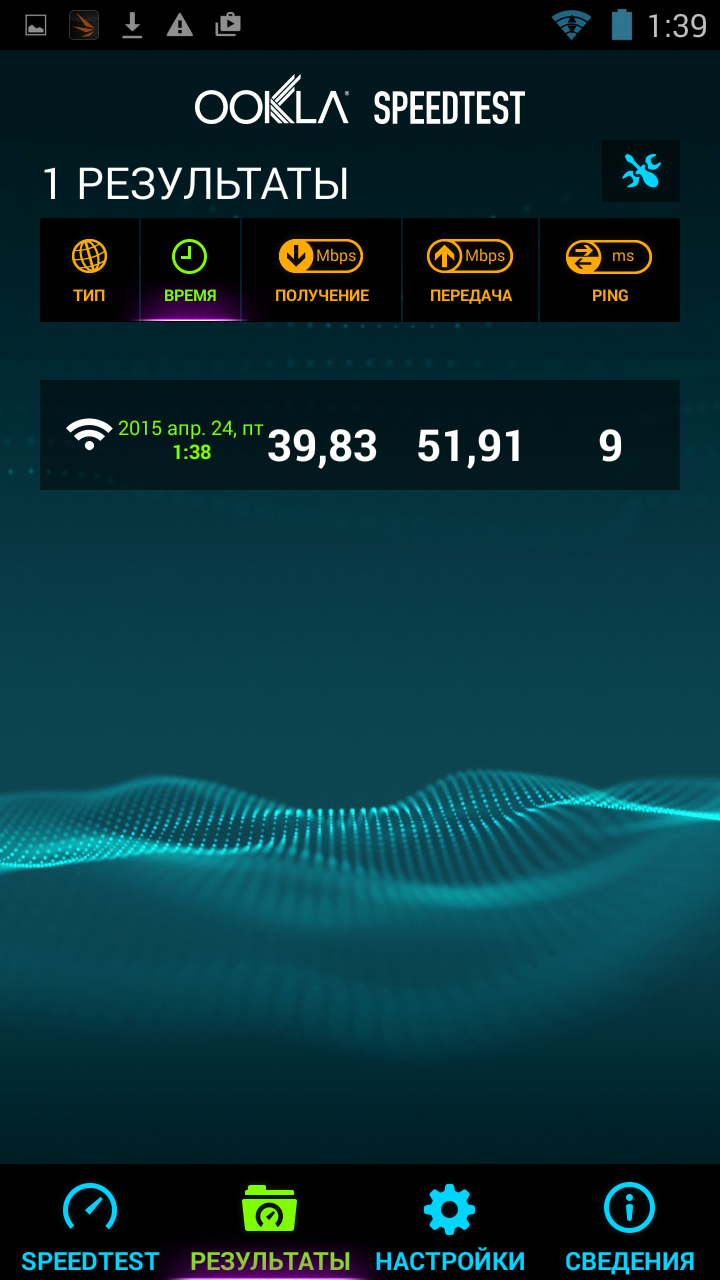Sort results by ПОЛУЧЕНИЕ speed
The image size is (720, 1280).
click(x=321, y=271)
